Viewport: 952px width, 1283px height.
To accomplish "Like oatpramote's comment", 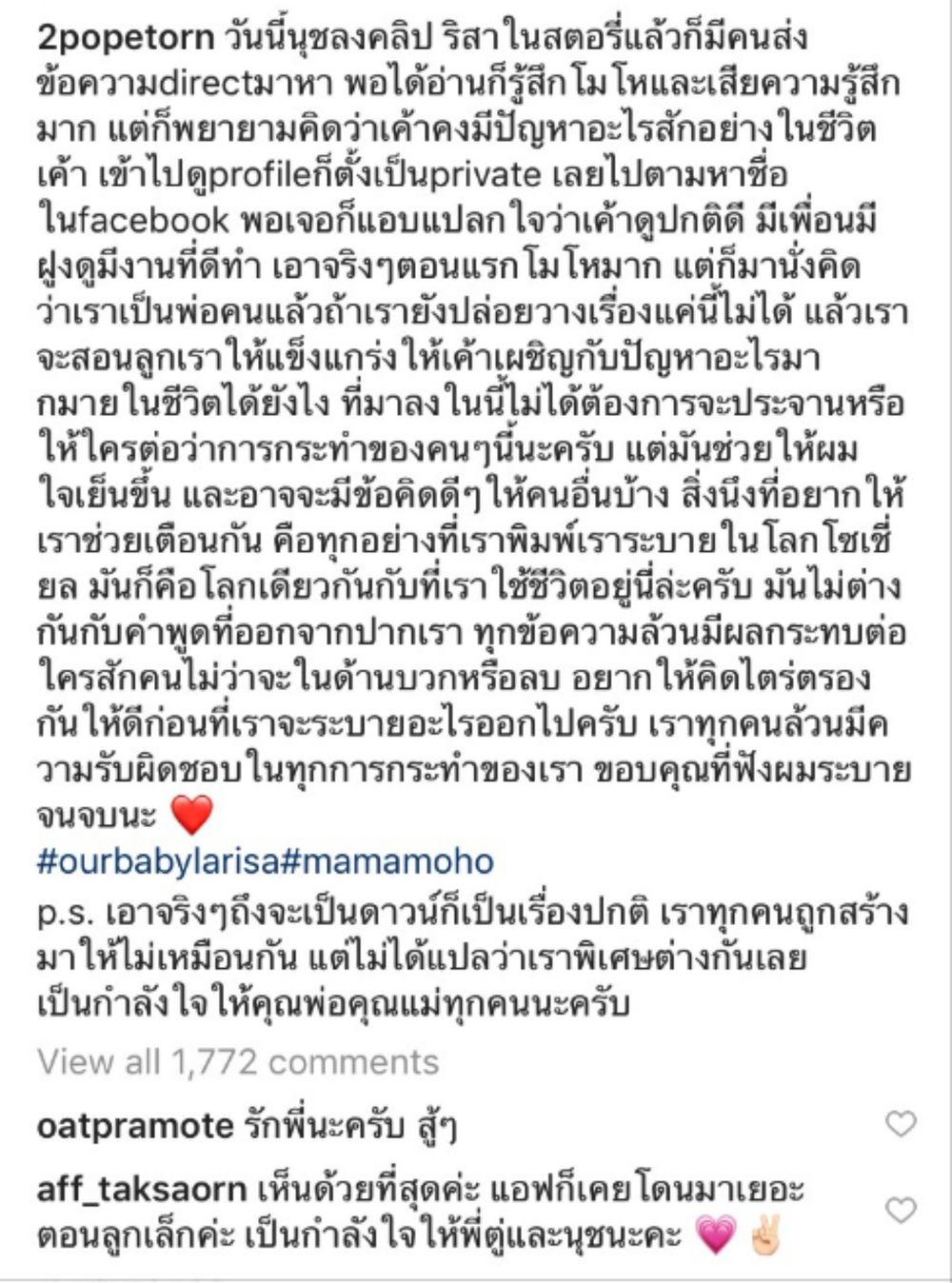I will click(x=901, y=1124).
